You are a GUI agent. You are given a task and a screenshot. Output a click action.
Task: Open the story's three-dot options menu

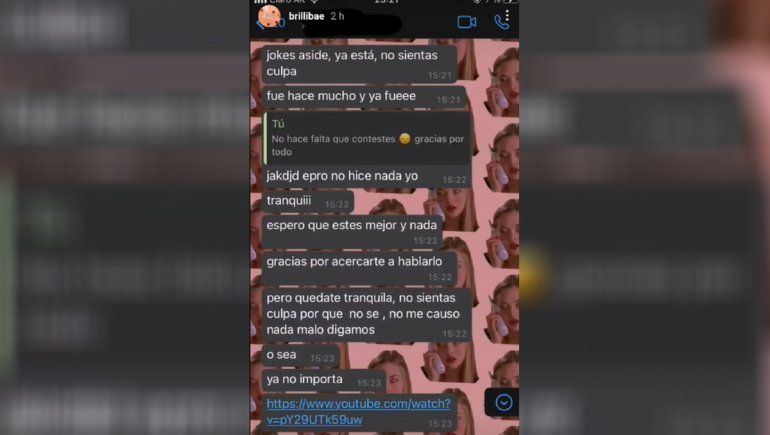507,16
